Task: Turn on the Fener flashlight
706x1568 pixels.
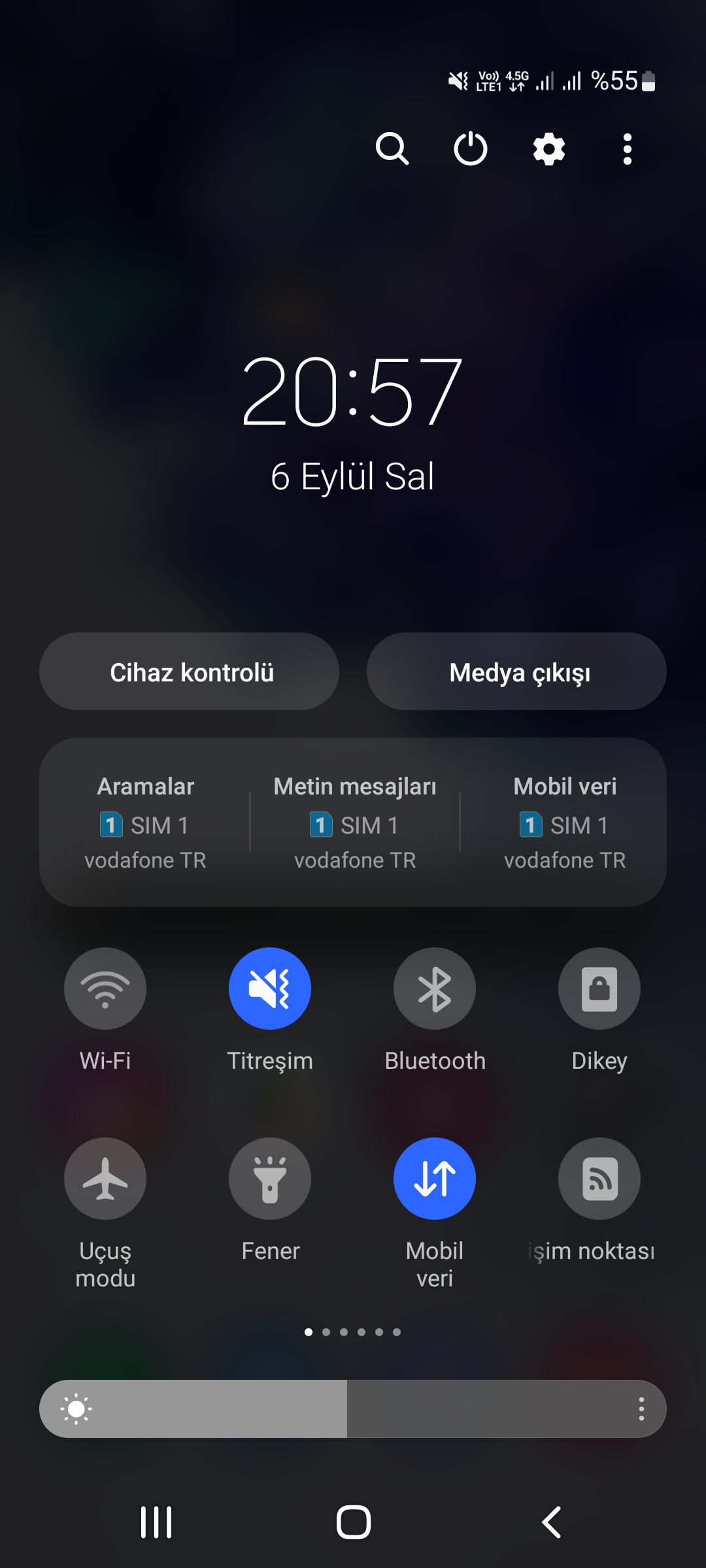Action: point(270,1179)
